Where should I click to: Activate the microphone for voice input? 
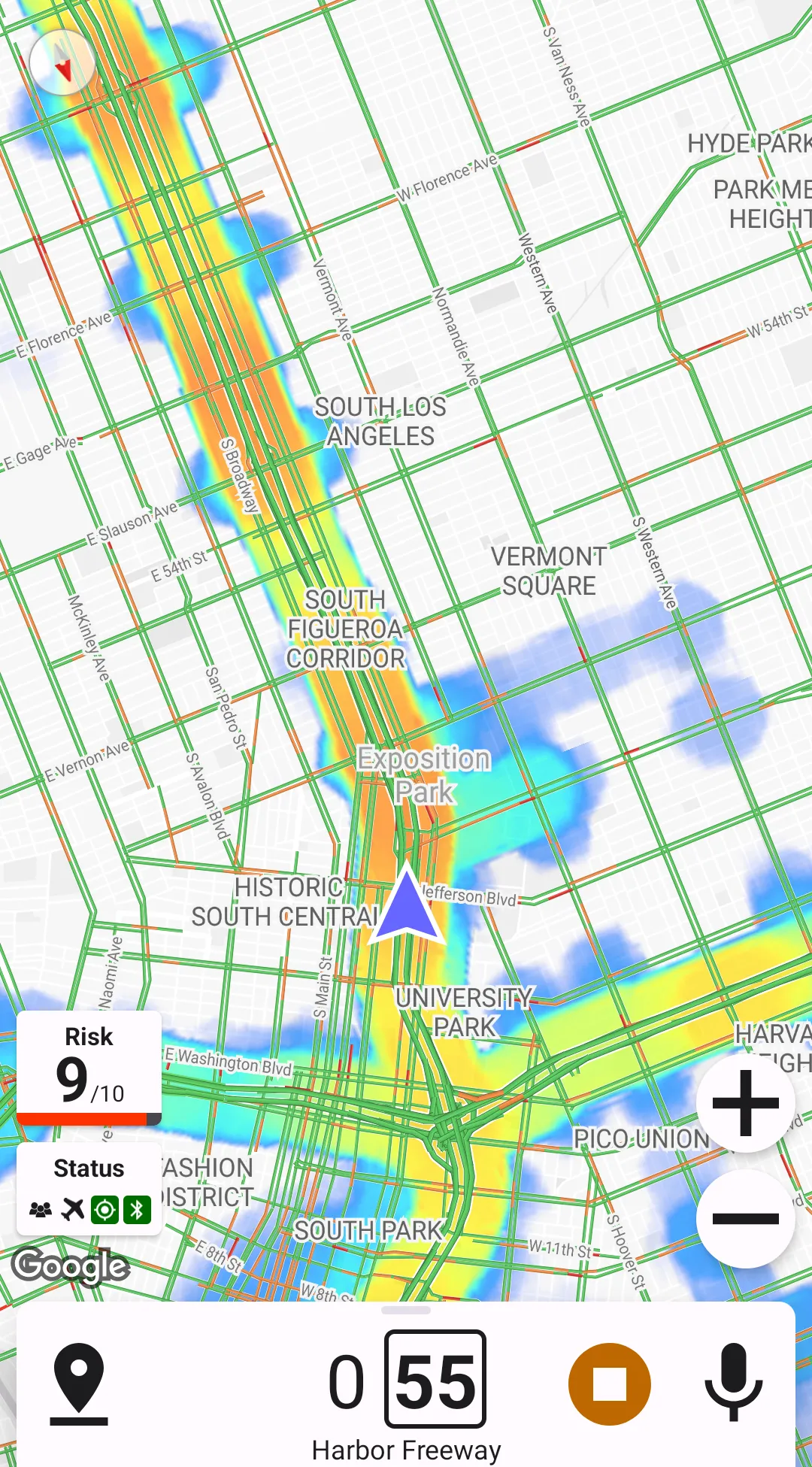point(733,1383)
